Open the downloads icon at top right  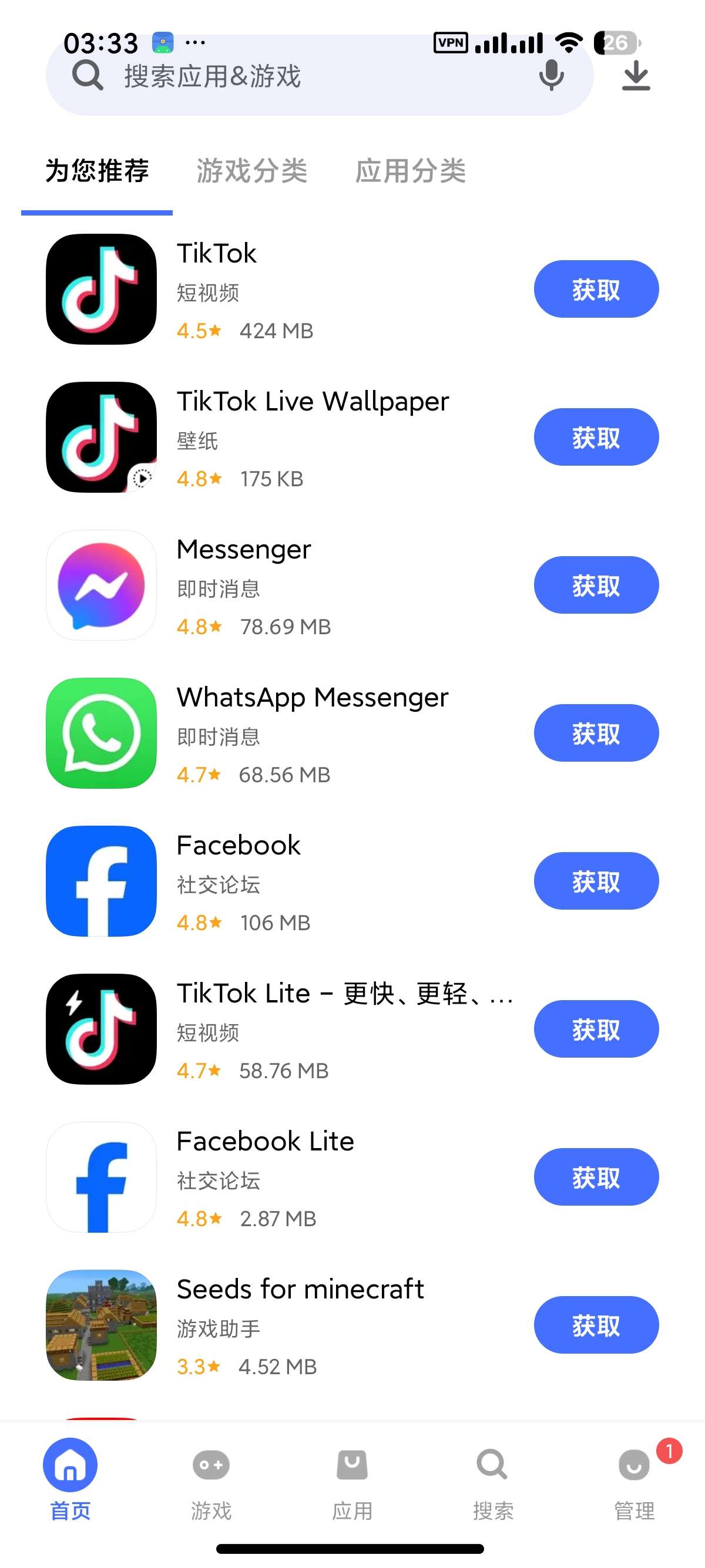point(636,76)
